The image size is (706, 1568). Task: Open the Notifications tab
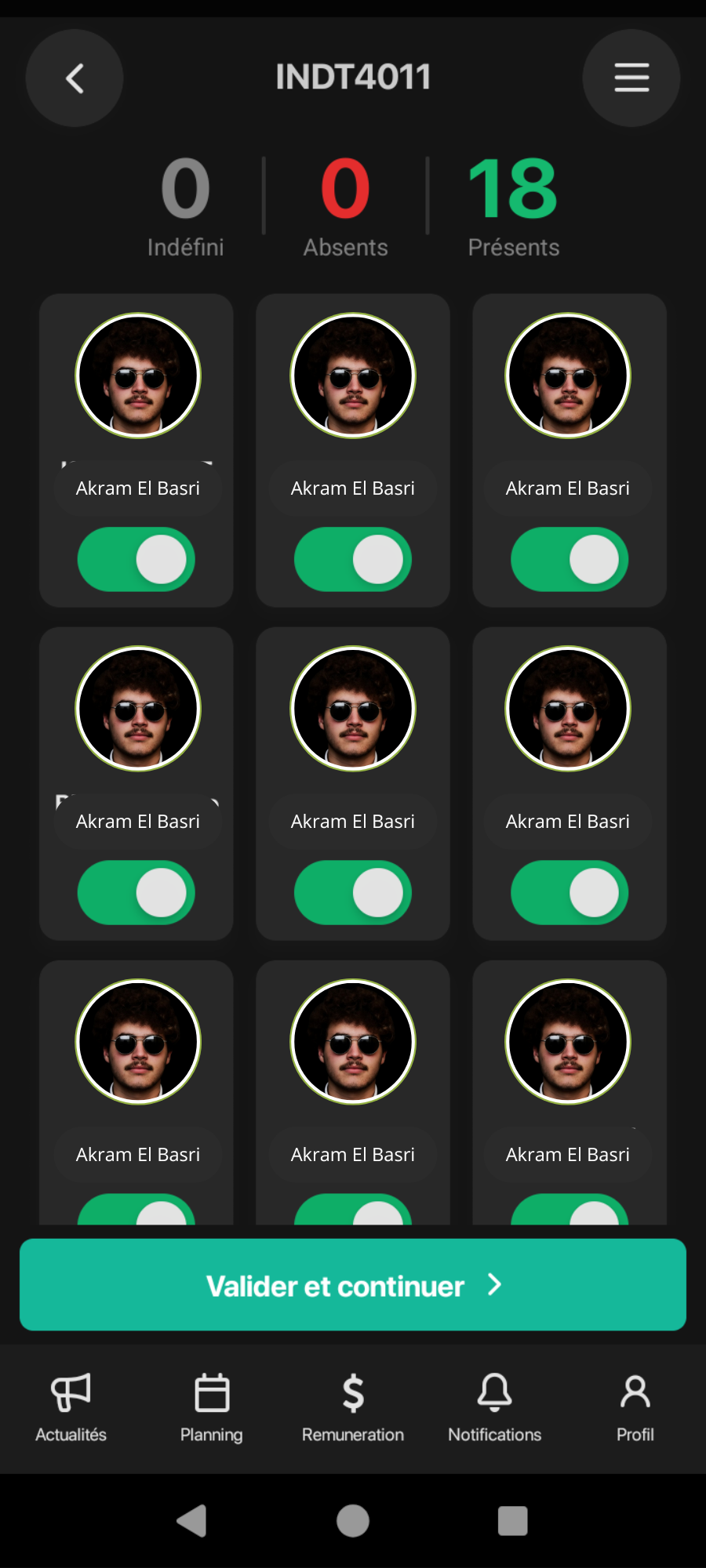pyautogui.click(x=494, y=1407)
